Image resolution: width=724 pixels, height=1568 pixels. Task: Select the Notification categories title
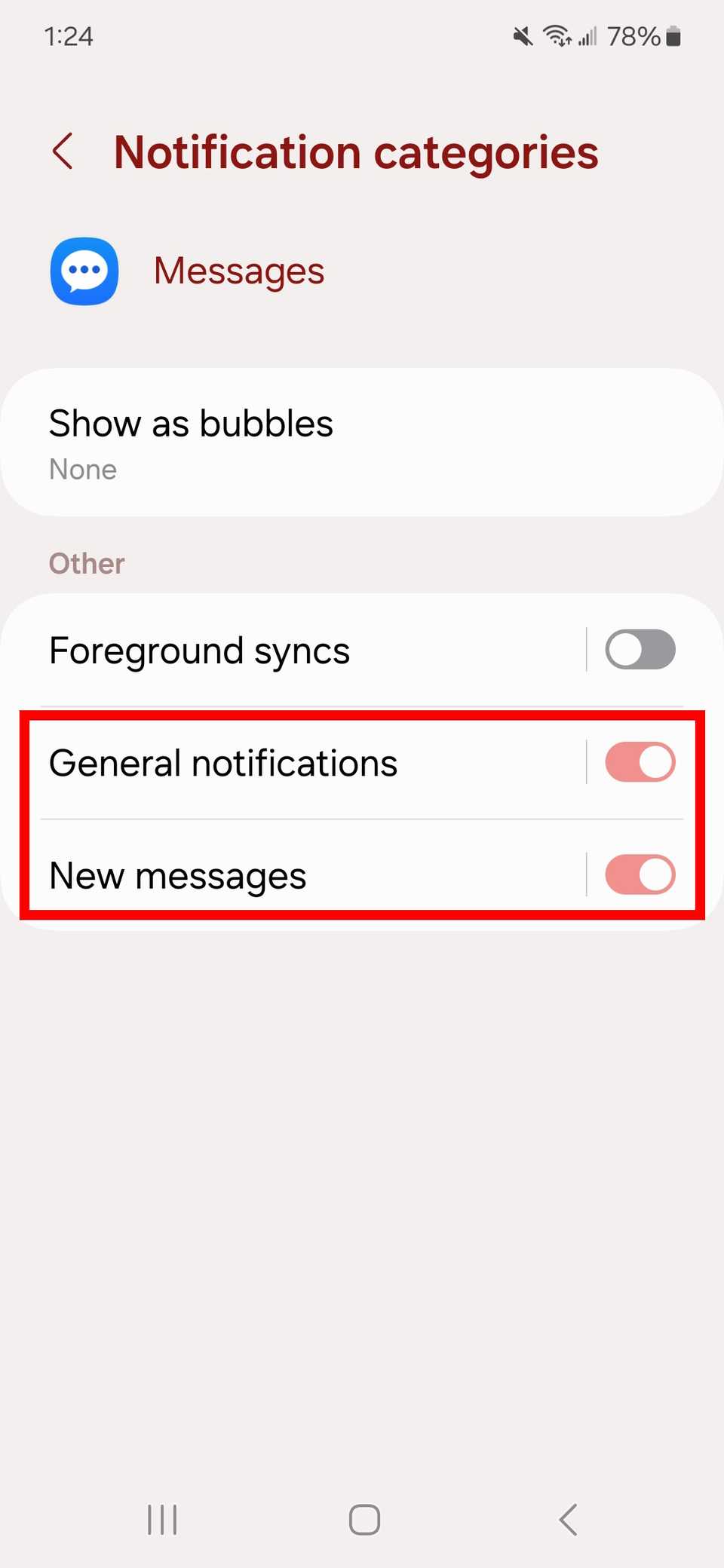tap(356, 152)
